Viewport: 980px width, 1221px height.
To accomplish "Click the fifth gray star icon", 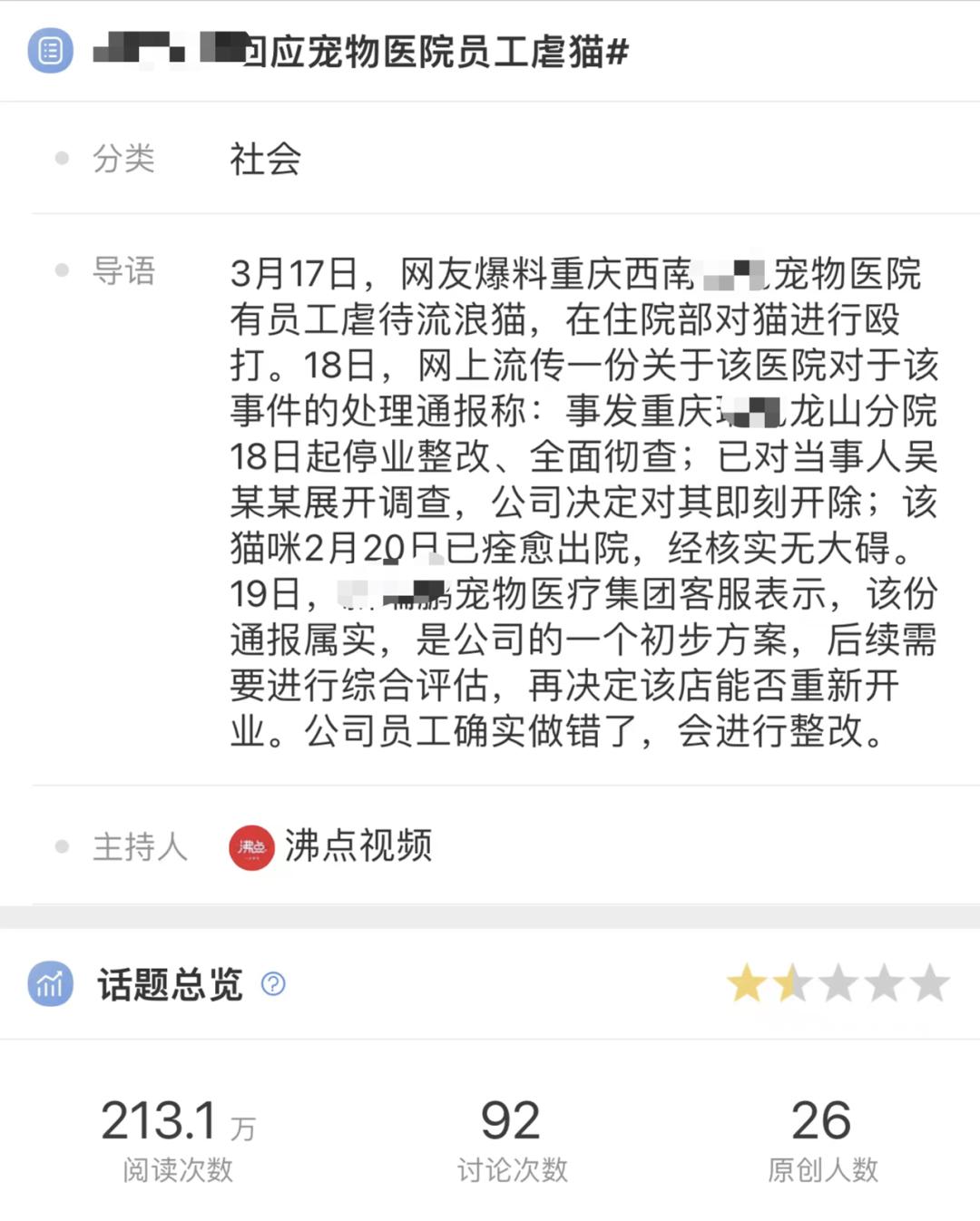I will tap(928, 982).
